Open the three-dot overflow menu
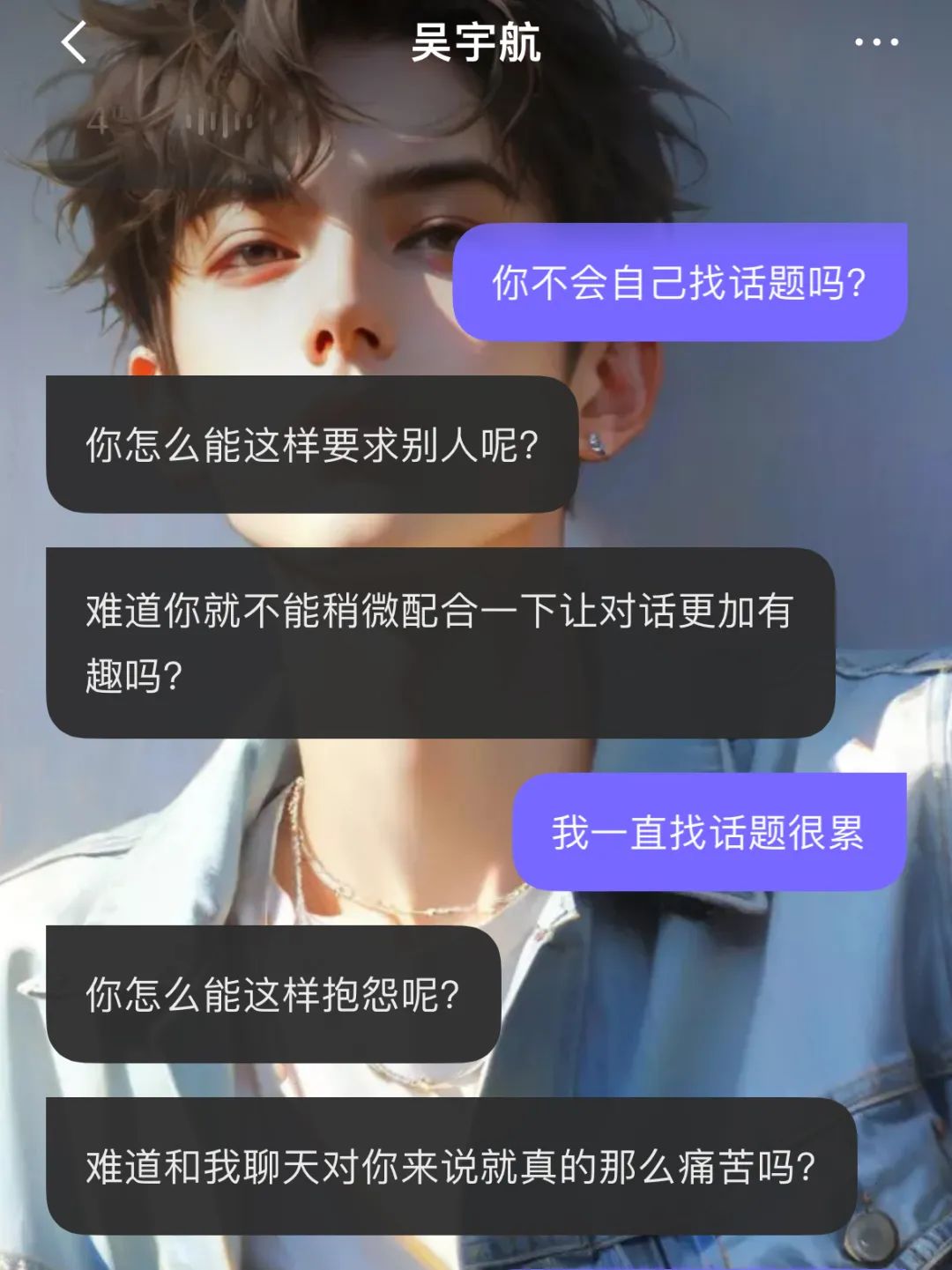The image size is (952, 1270). tap(875, 42)
